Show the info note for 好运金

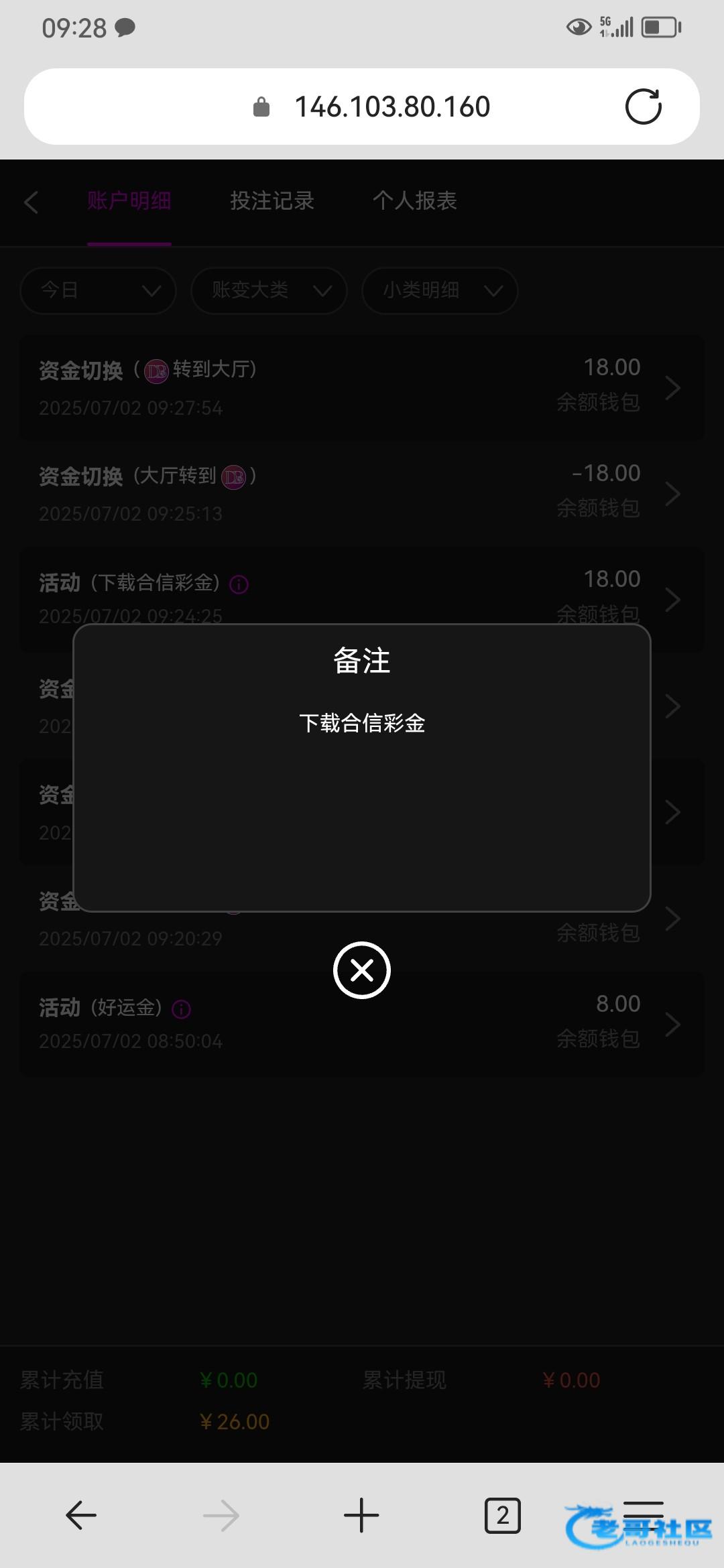(181, 1008)
